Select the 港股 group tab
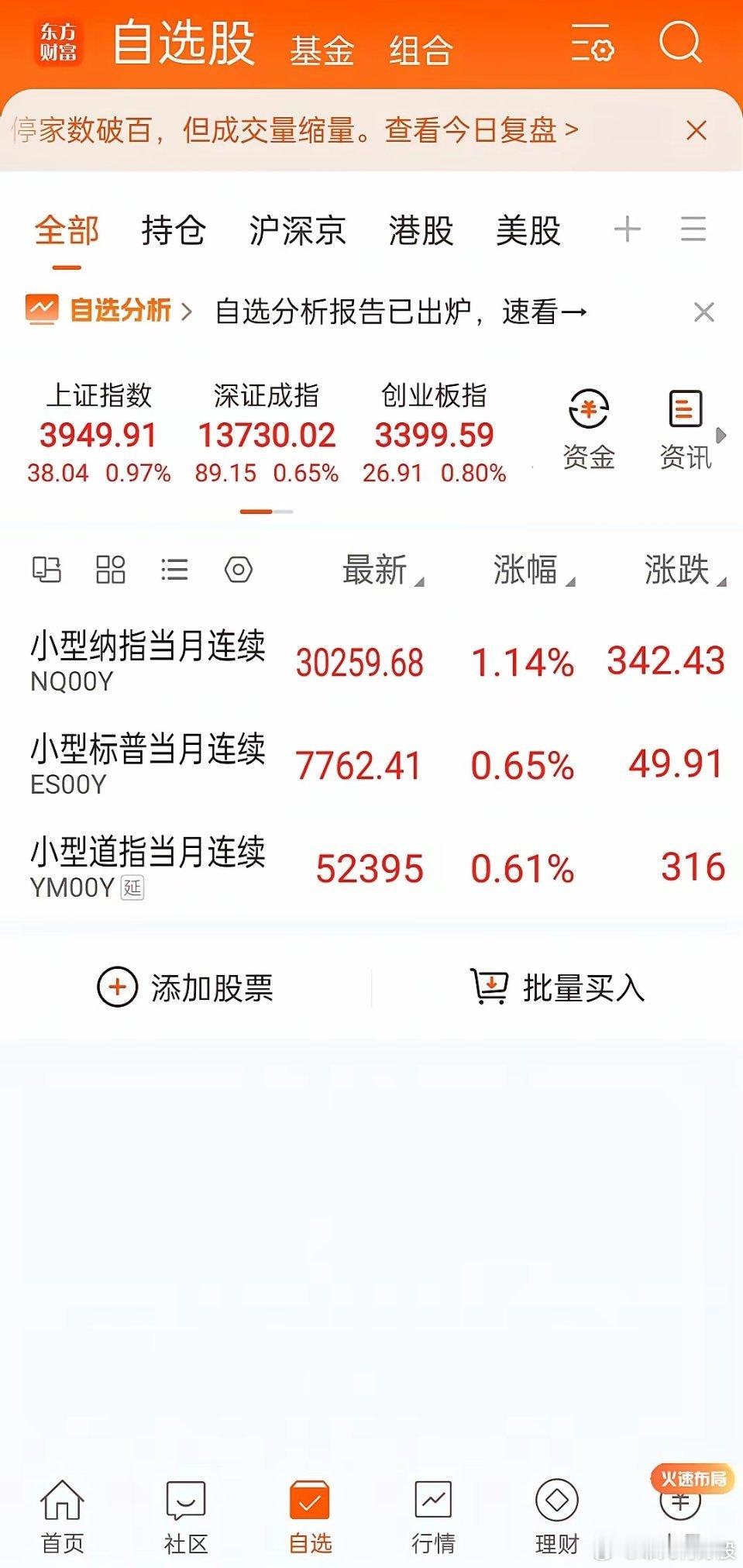The height and width of the screenshot is (1568, 743). (x=421, y=230)
